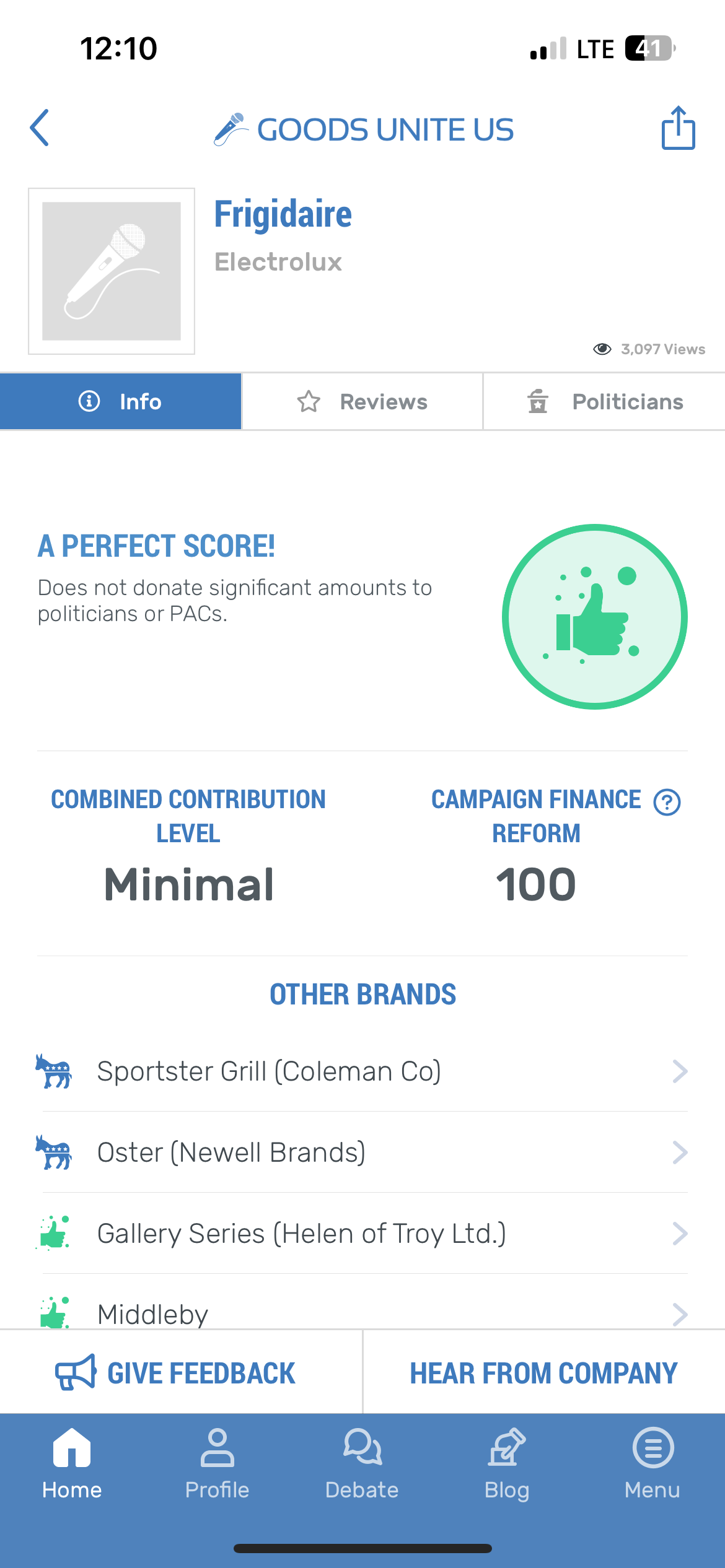725x1568 pixels.
Task: Tap Hear From Company button
Action: [x=543, y=1372]
